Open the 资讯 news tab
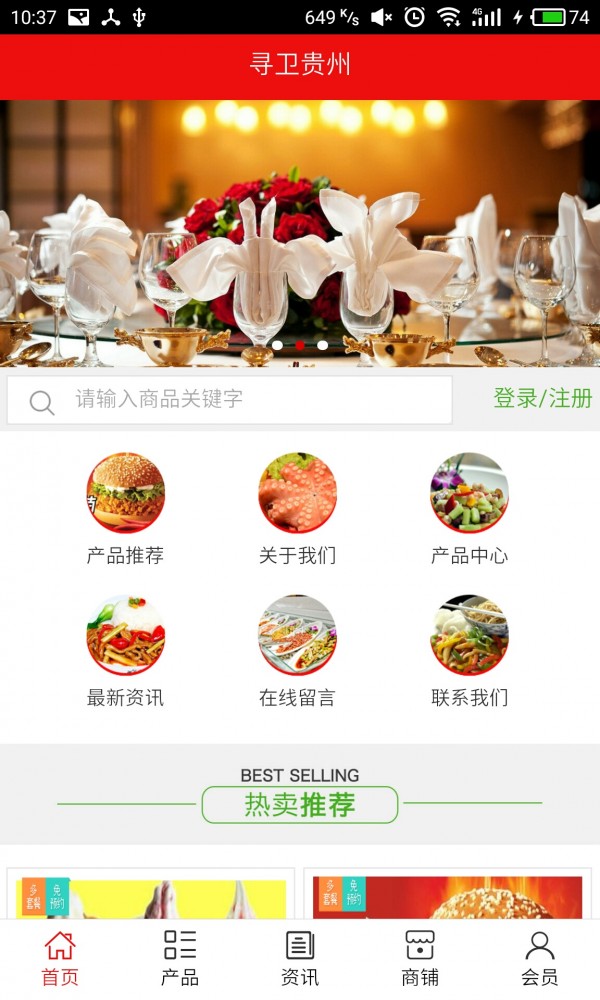 coord(300,958)
